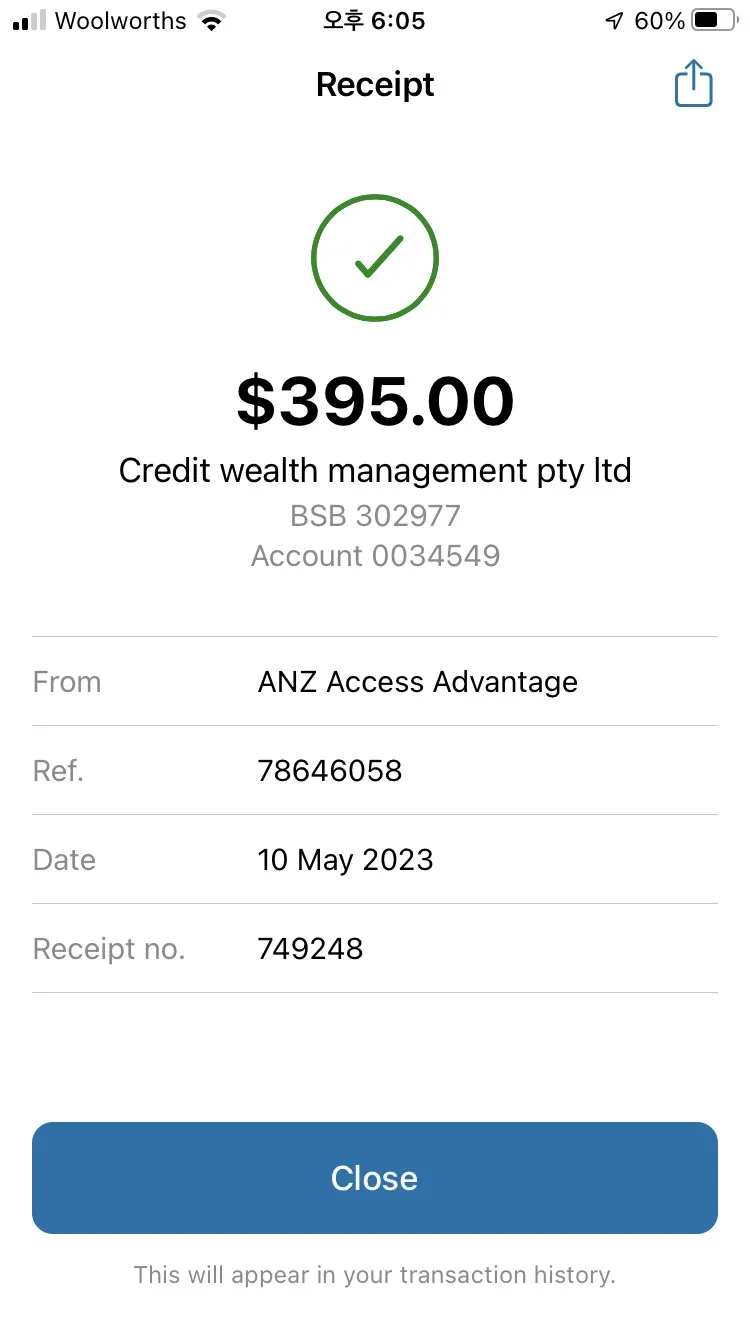Share this payment receipt
This screenshot has width=750, height=1334.
[x=693, y=84]
